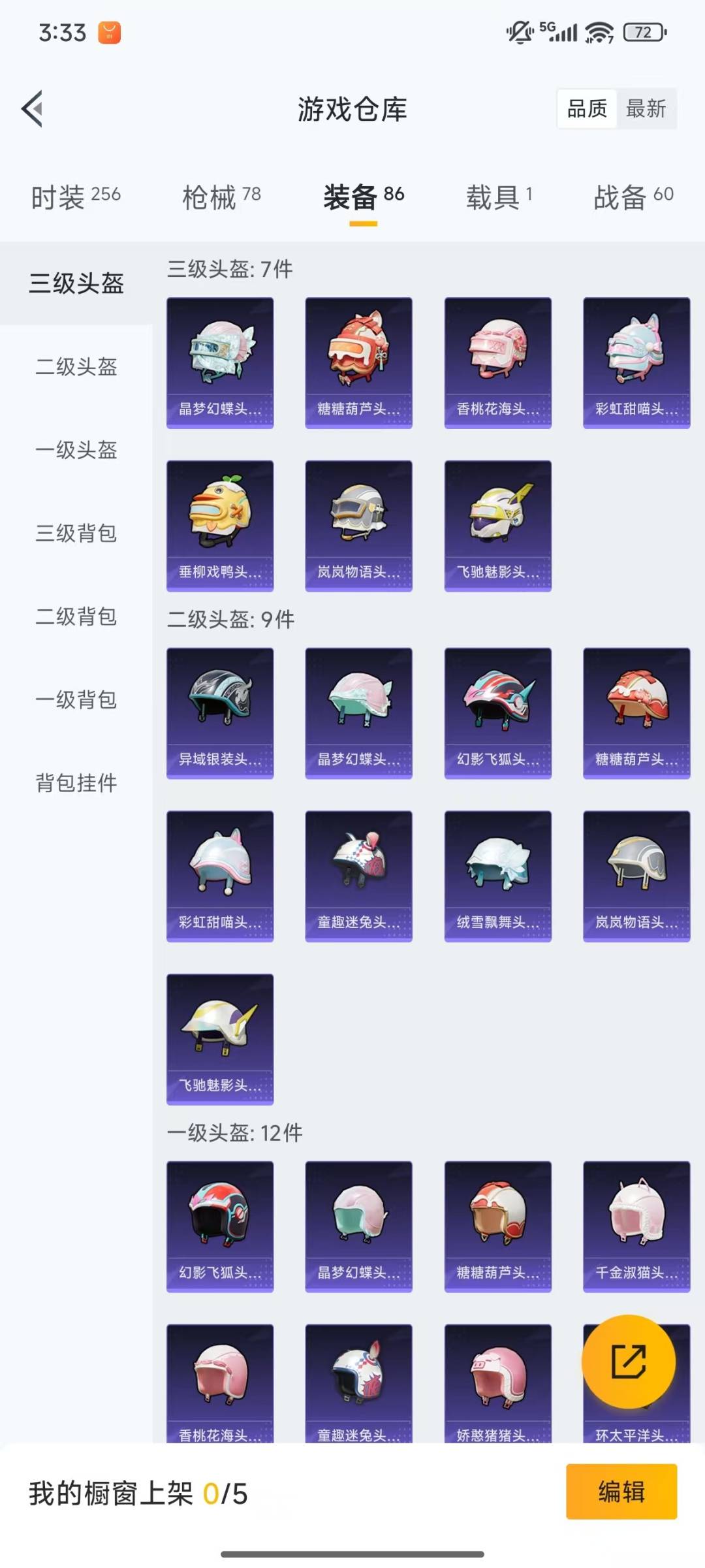Tap the orange app icon in status bar
The height and width of the screenshot is (1568, 705).
click(110, 31)
